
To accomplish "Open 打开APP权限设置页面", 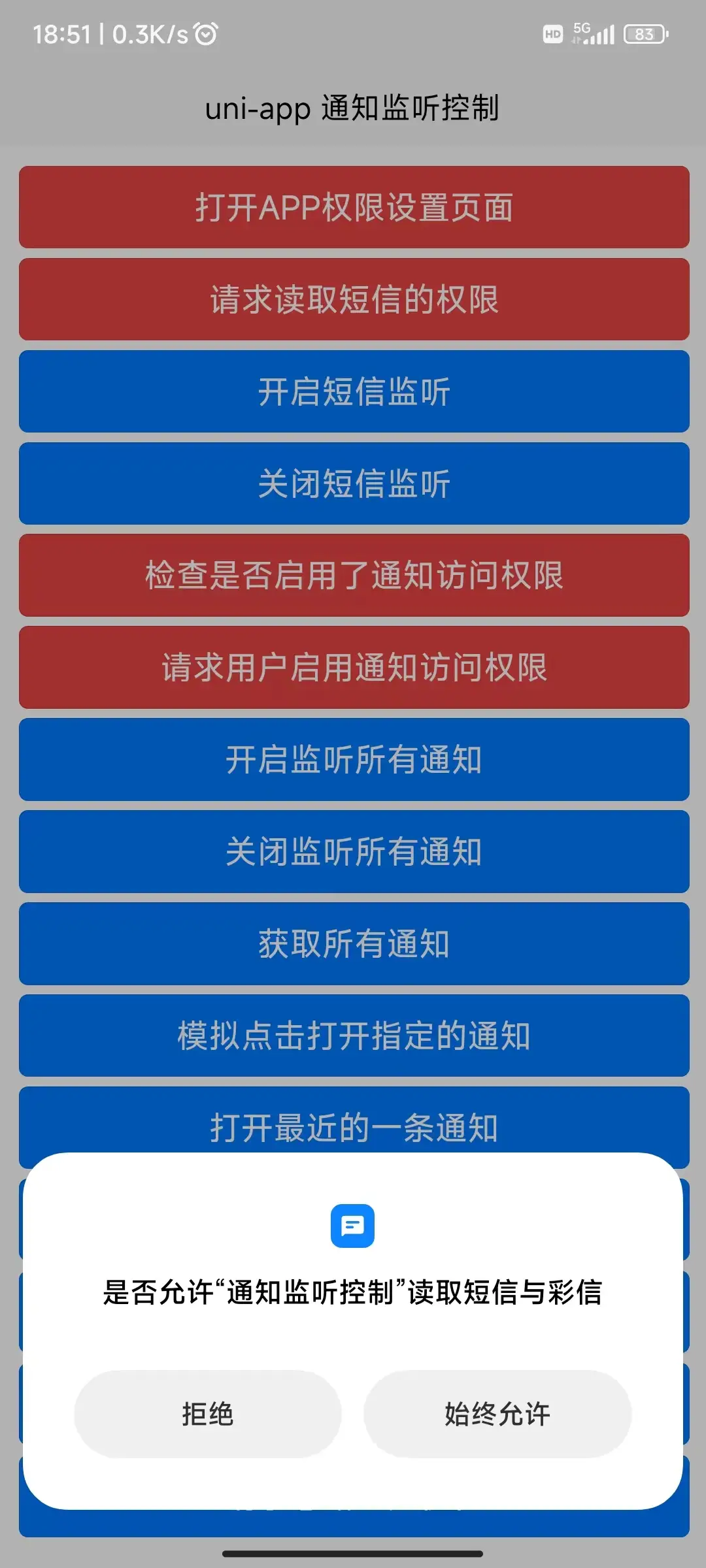I will coord(354,207).
